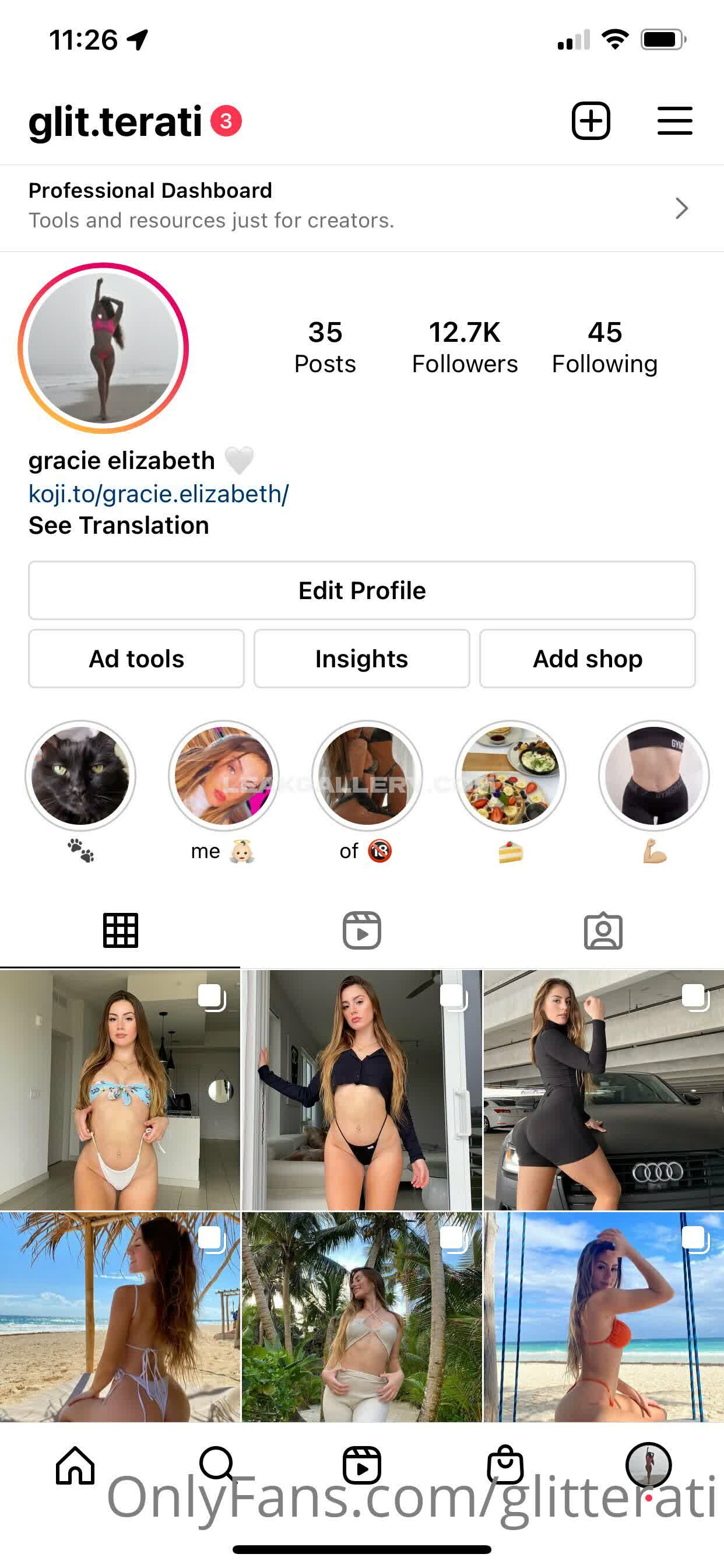Switch to the Reels tab on profile

point(361,930)
